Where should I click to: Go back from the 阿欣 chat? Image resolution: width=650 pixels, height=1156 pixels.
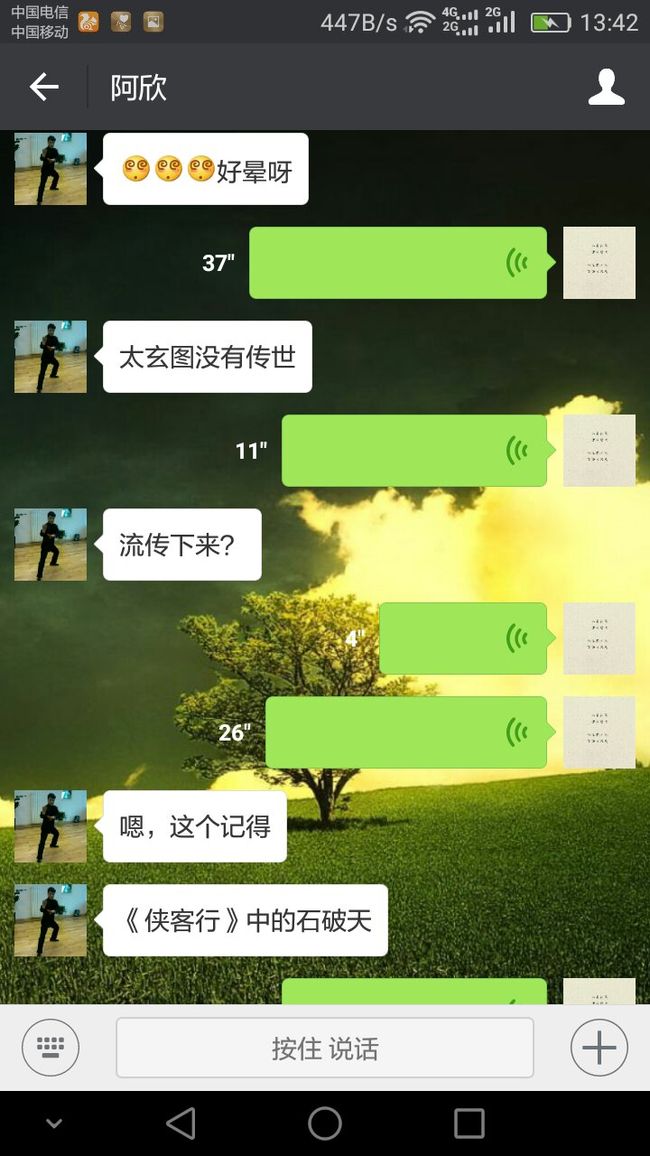click(43, 87)
